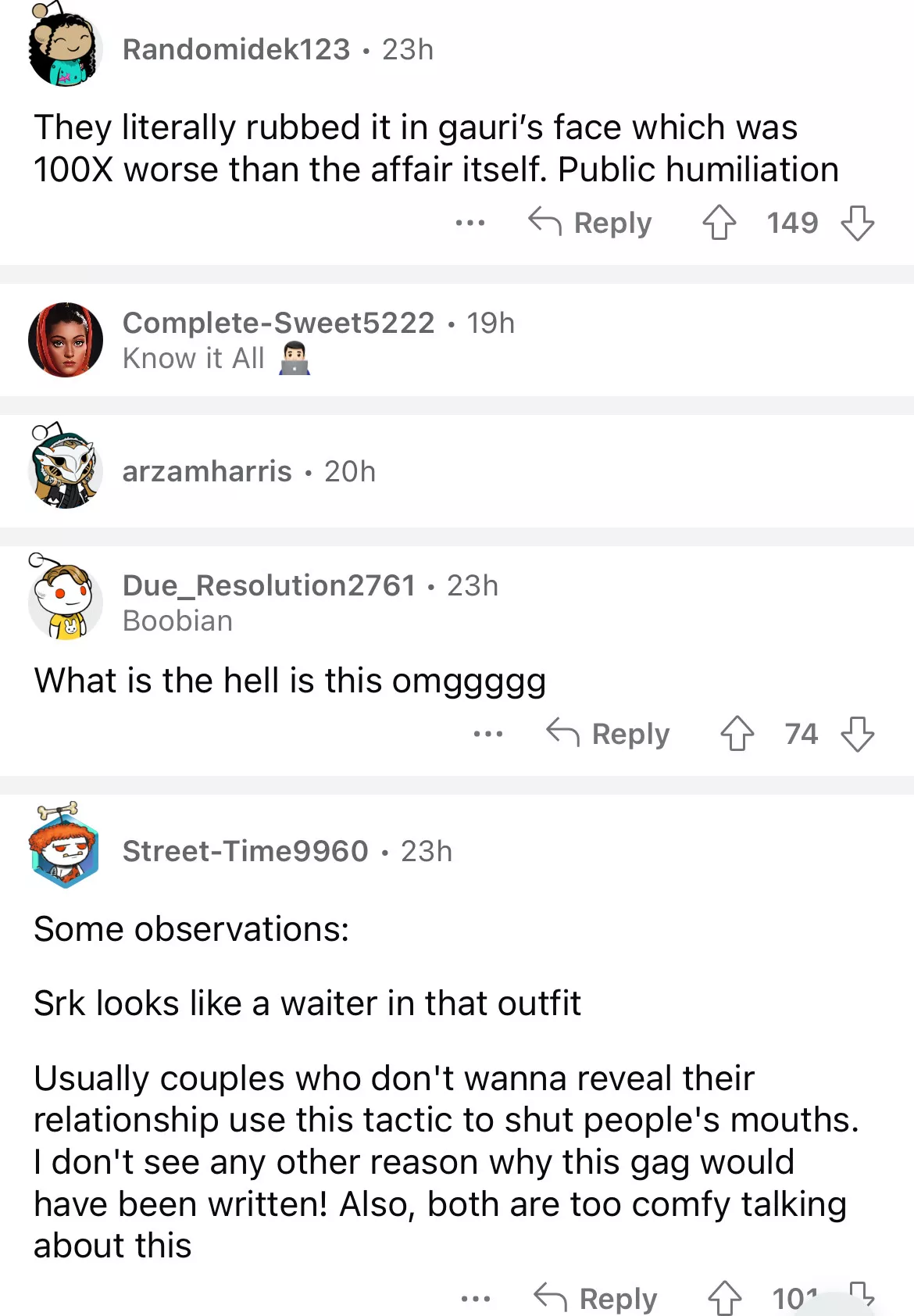Expand Complete-Sweet5222's collapsed comment
Screen dimensions: 914x1316
[x=456, y=340]
